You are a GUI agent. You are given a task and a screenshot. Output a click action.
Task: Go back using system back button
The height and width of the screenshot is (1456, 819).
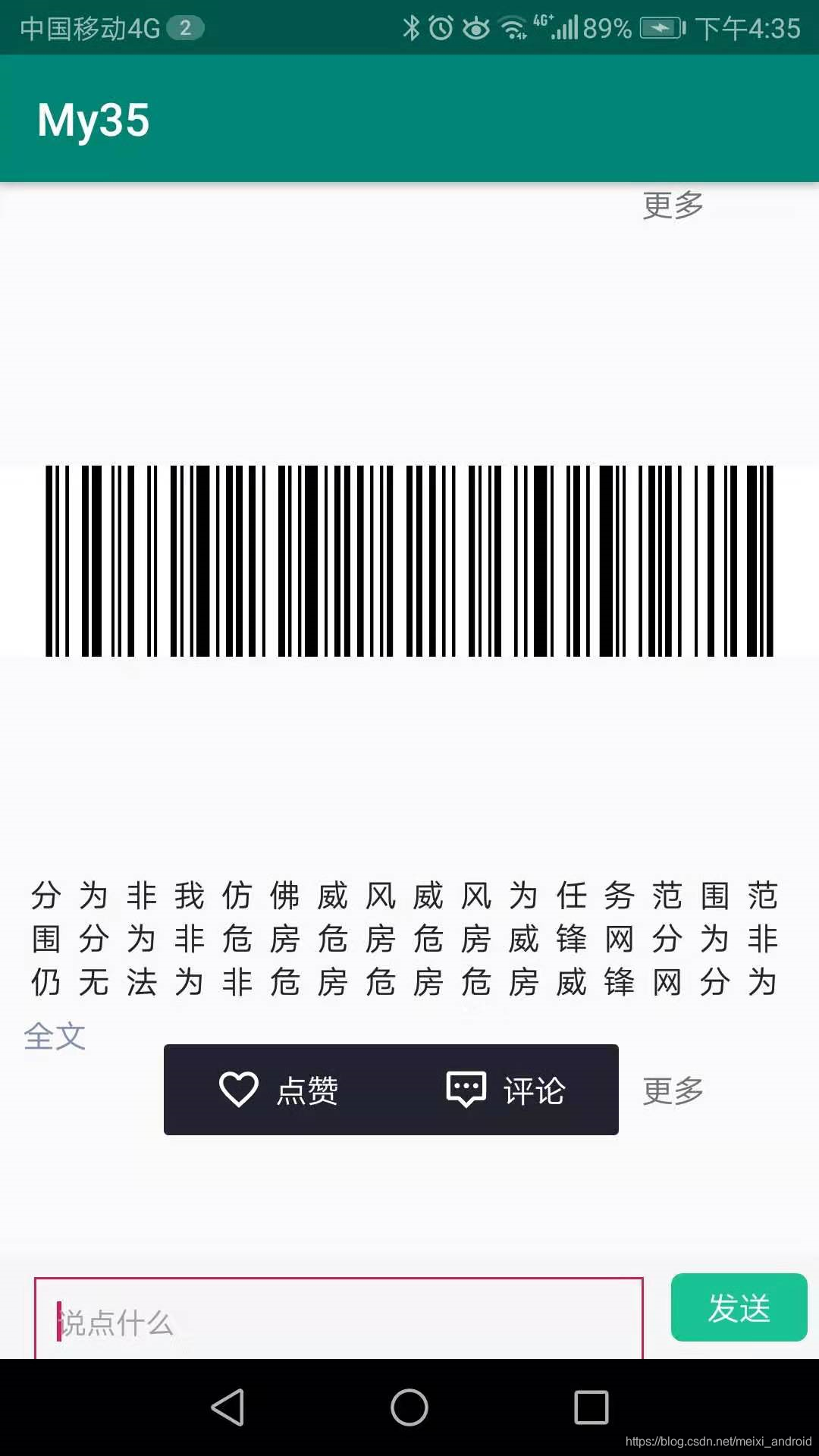[227, 1407]
